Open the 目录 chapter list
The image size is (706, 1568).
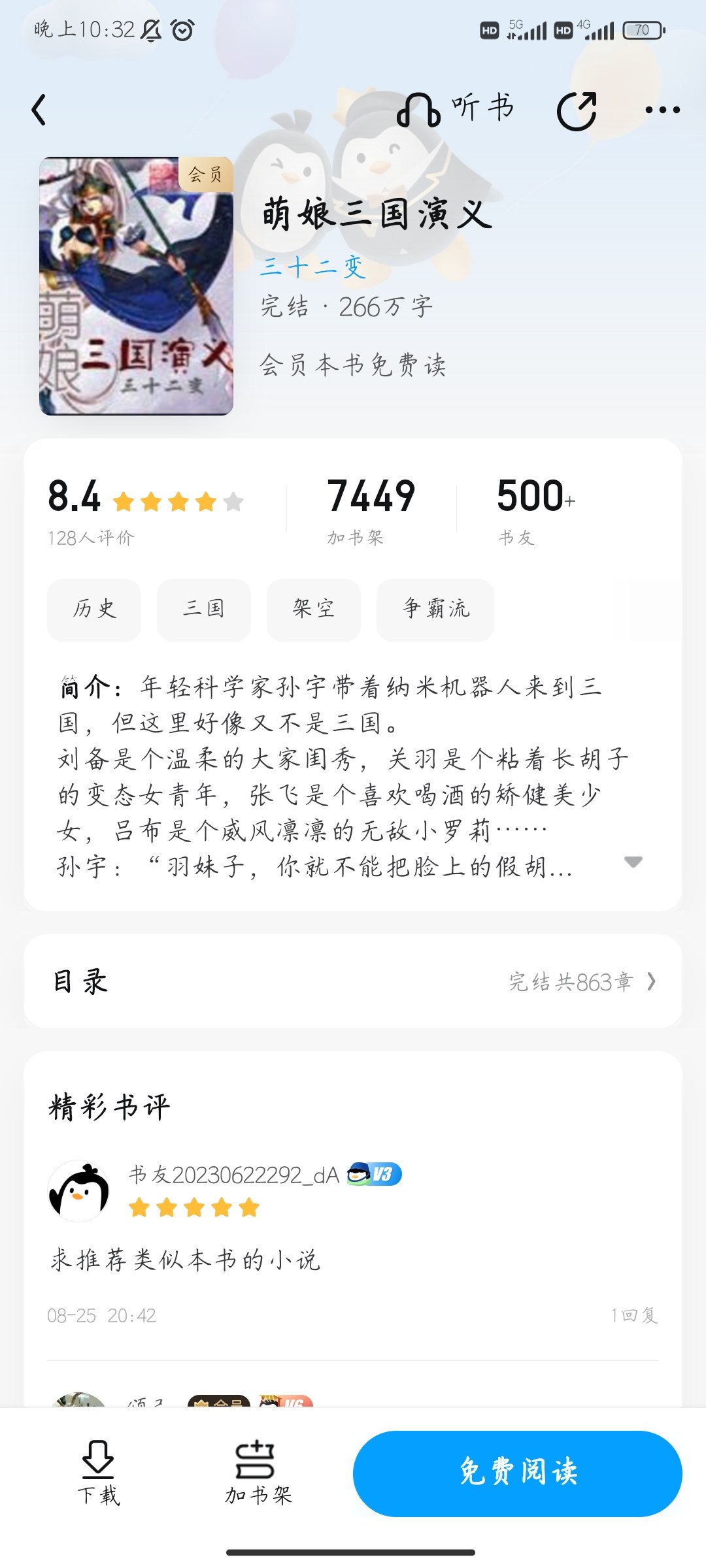click(353, 981)
